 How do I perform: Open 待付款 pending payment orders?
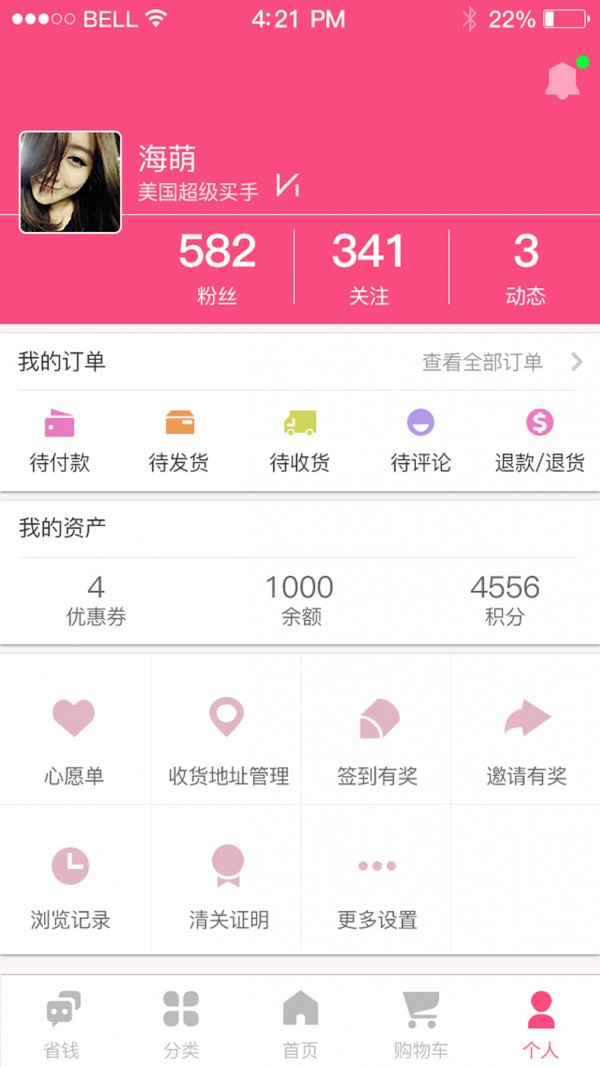(60, 441)
